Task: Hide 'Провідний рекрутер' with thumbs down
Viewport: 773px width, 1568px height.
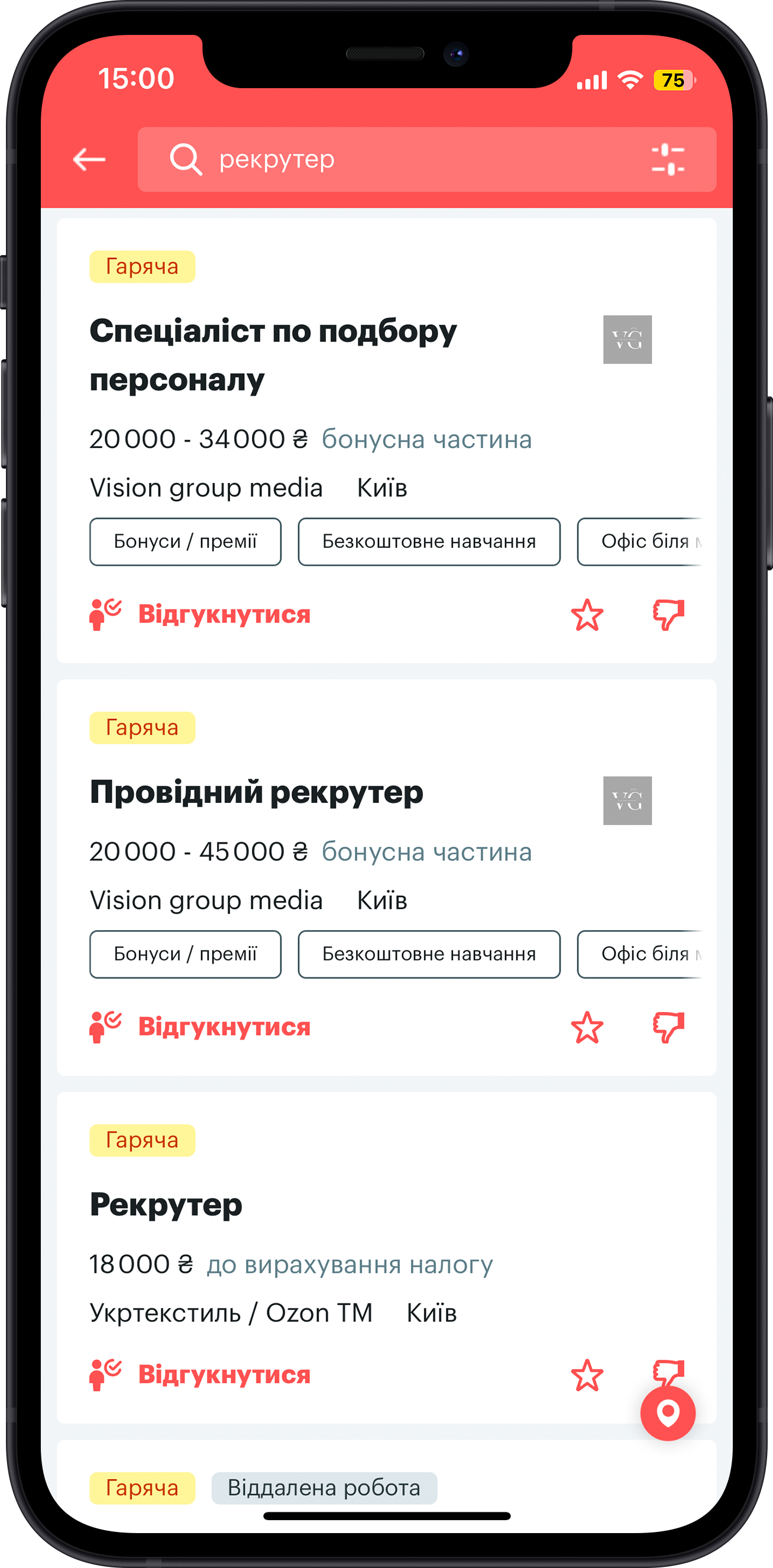Action: [668, 1027]
